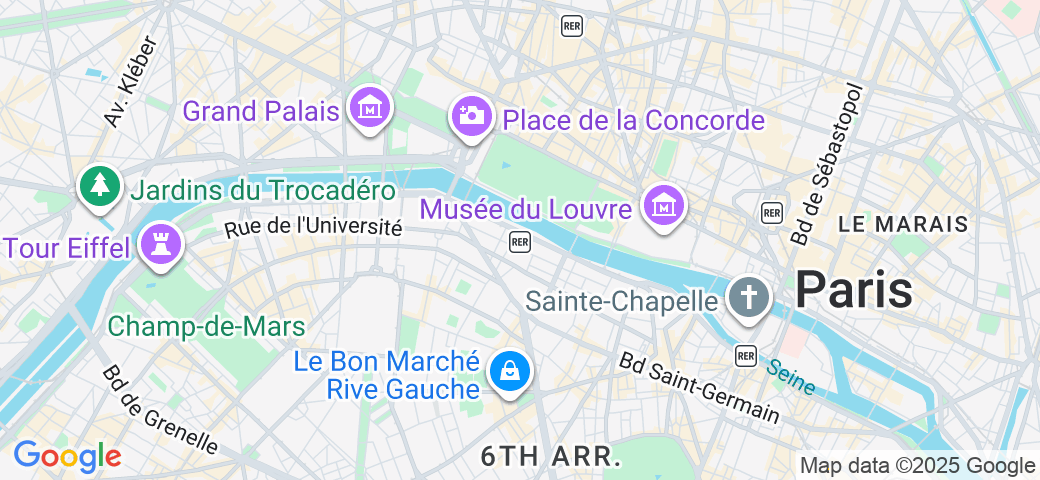This screenshot has width=1040, height=480.
Task: Open the Sainte-Chapelle church pin
Action: (x=748, y=296)
